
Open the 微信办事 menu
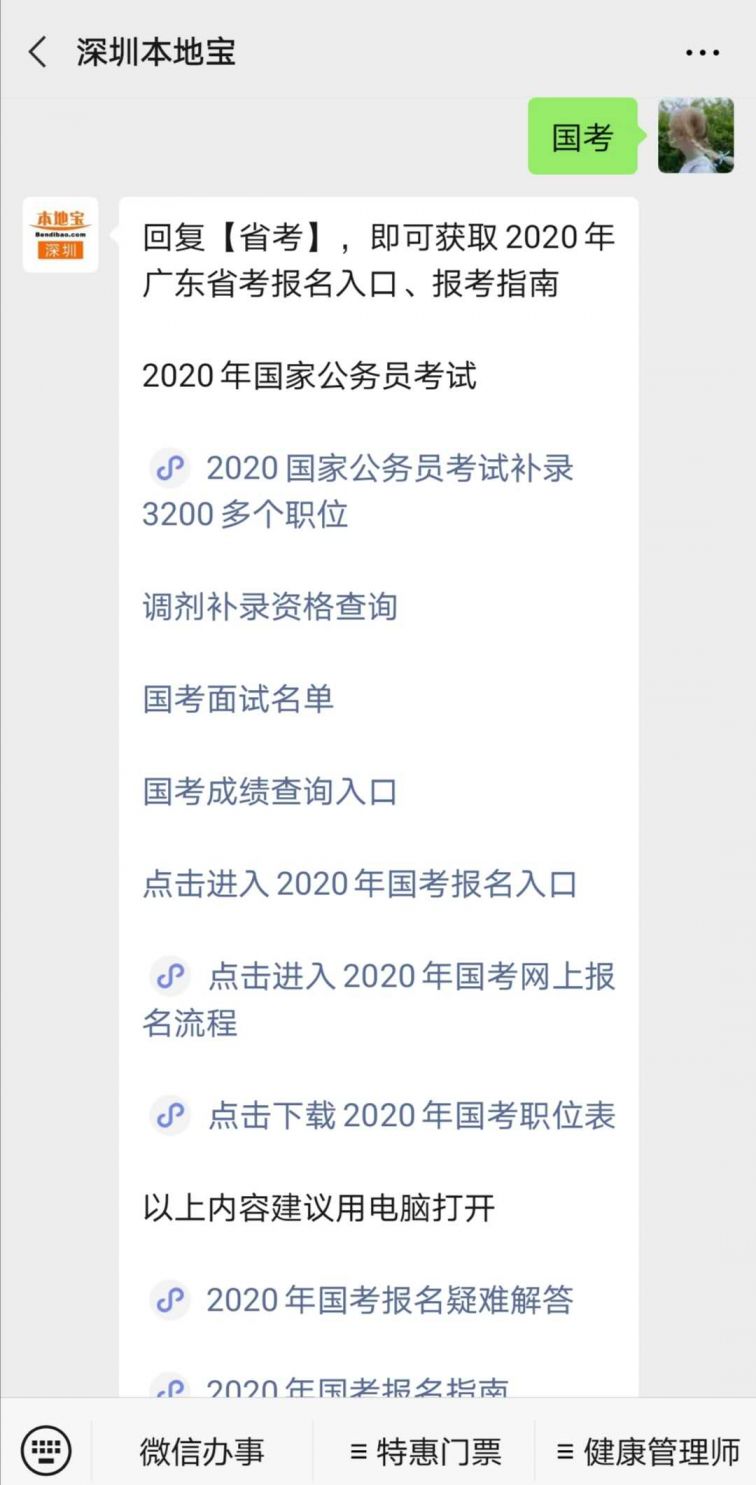point(202,1451)
